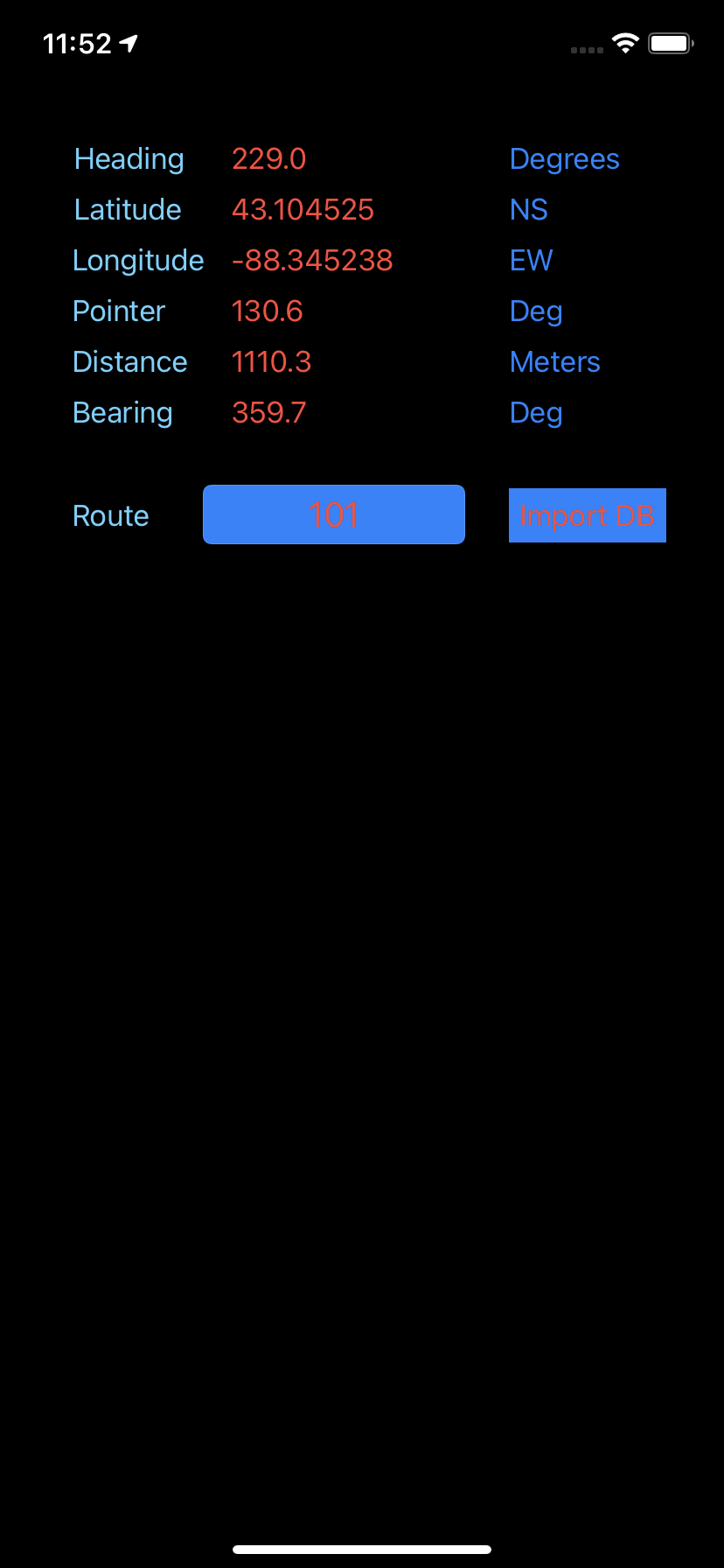Tap the Import DB button
The height and width of the screenshot is (1568, 724).
tap(587, 515)
